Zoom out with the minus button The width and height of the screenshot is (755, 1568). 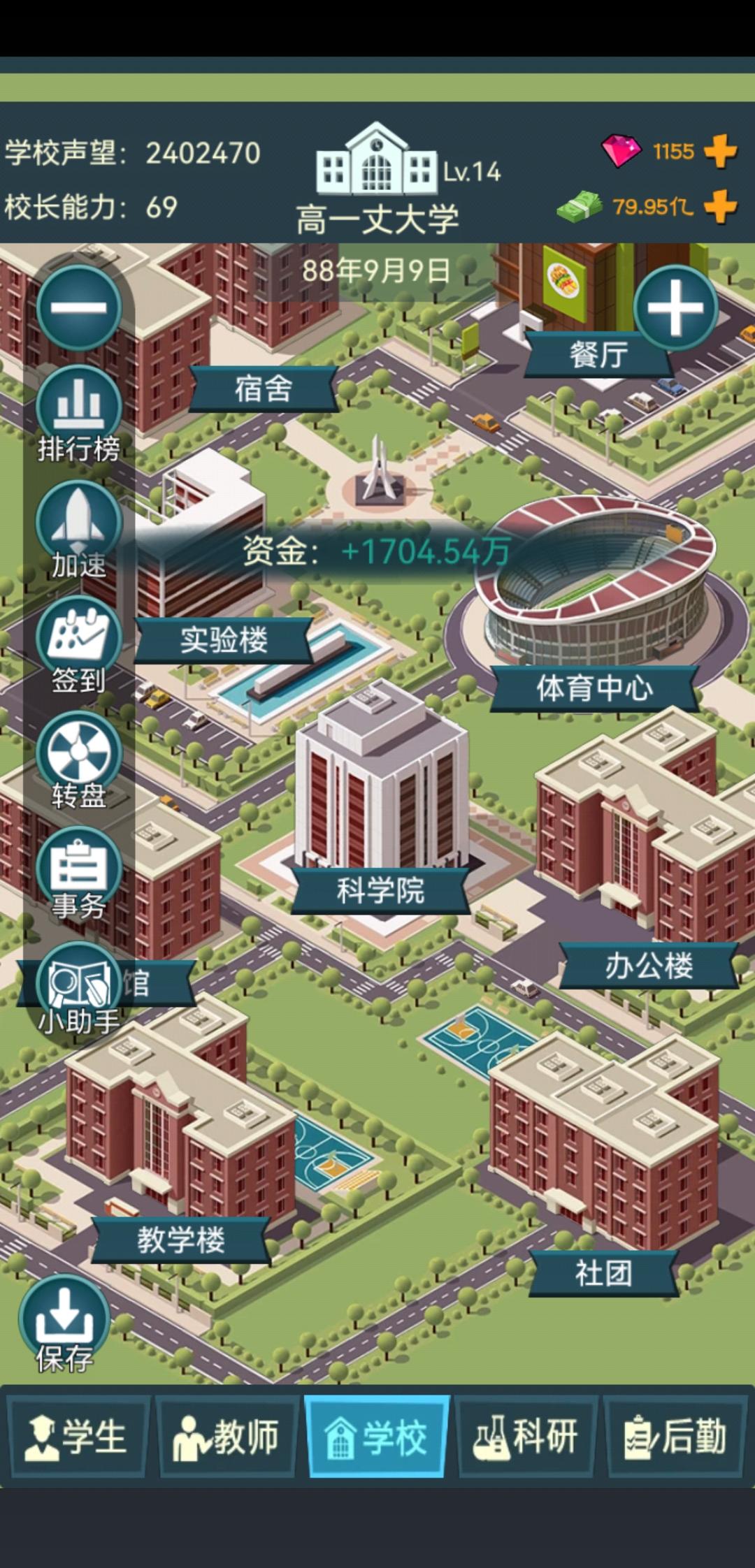click(77, 307)
